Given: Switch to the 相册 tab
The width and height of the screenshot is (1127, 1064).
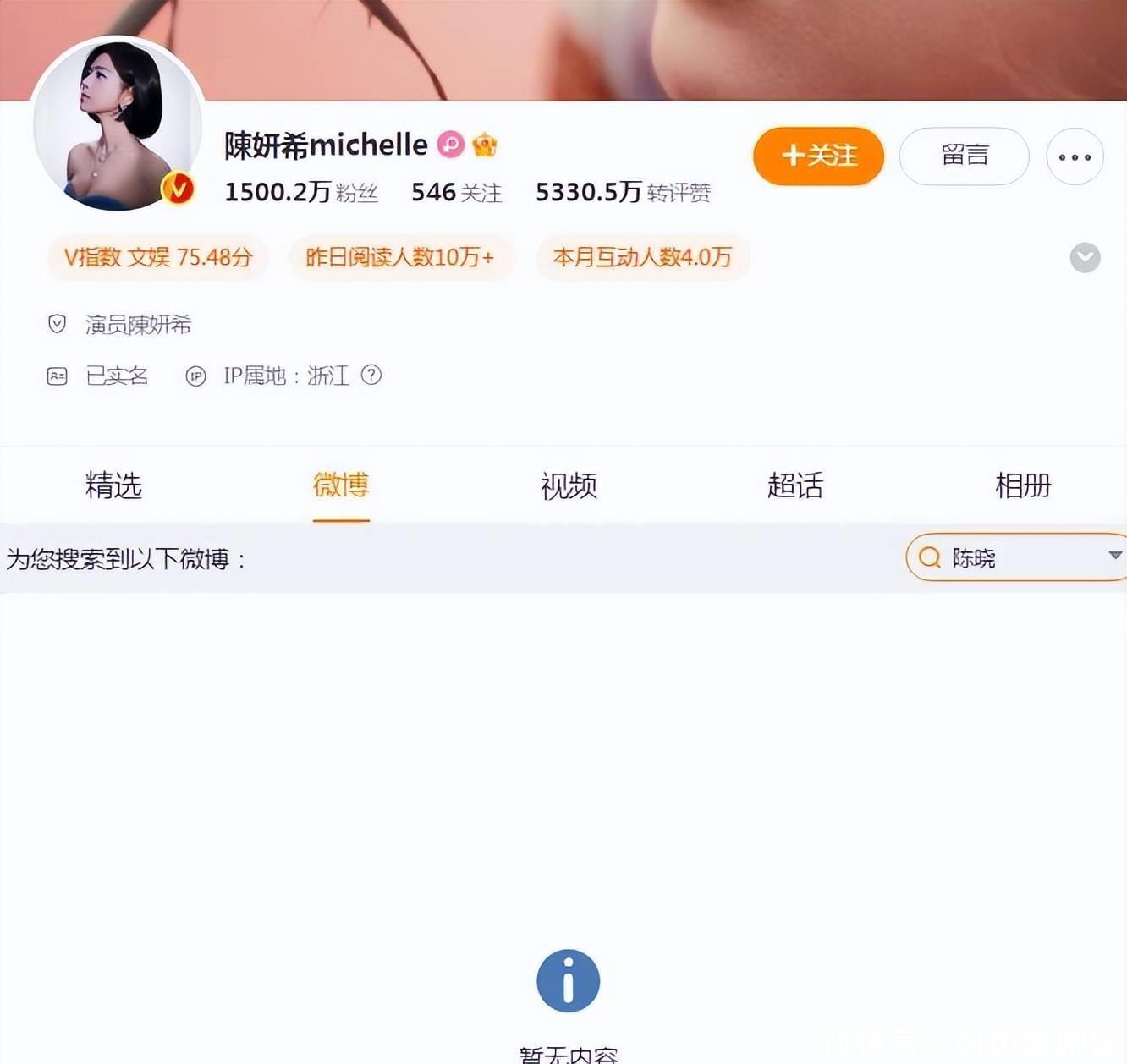Looking at the screenshot, I should [1023, 485].
